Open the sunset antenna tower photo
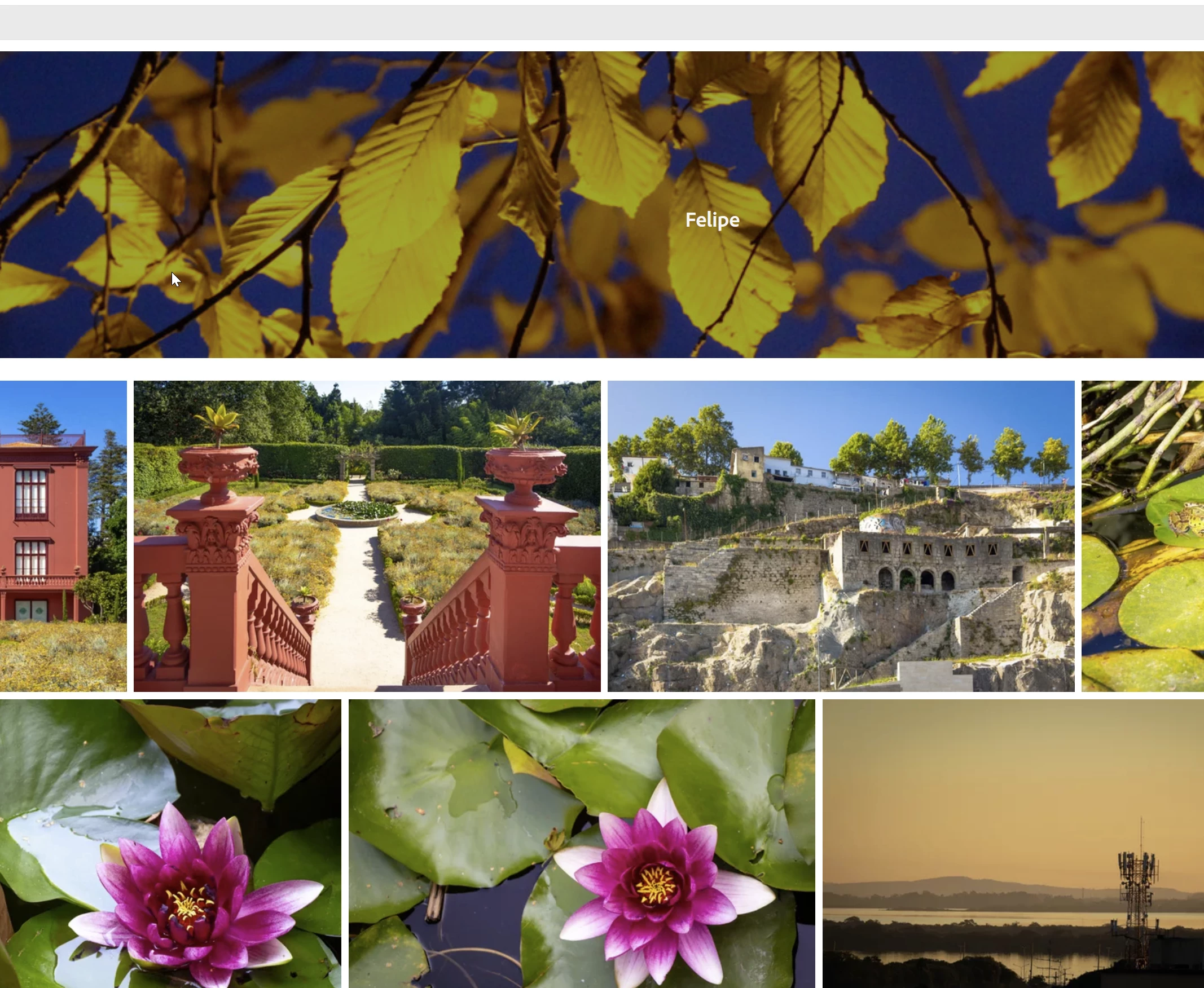1204x988 pixels. click(1013, 844)
